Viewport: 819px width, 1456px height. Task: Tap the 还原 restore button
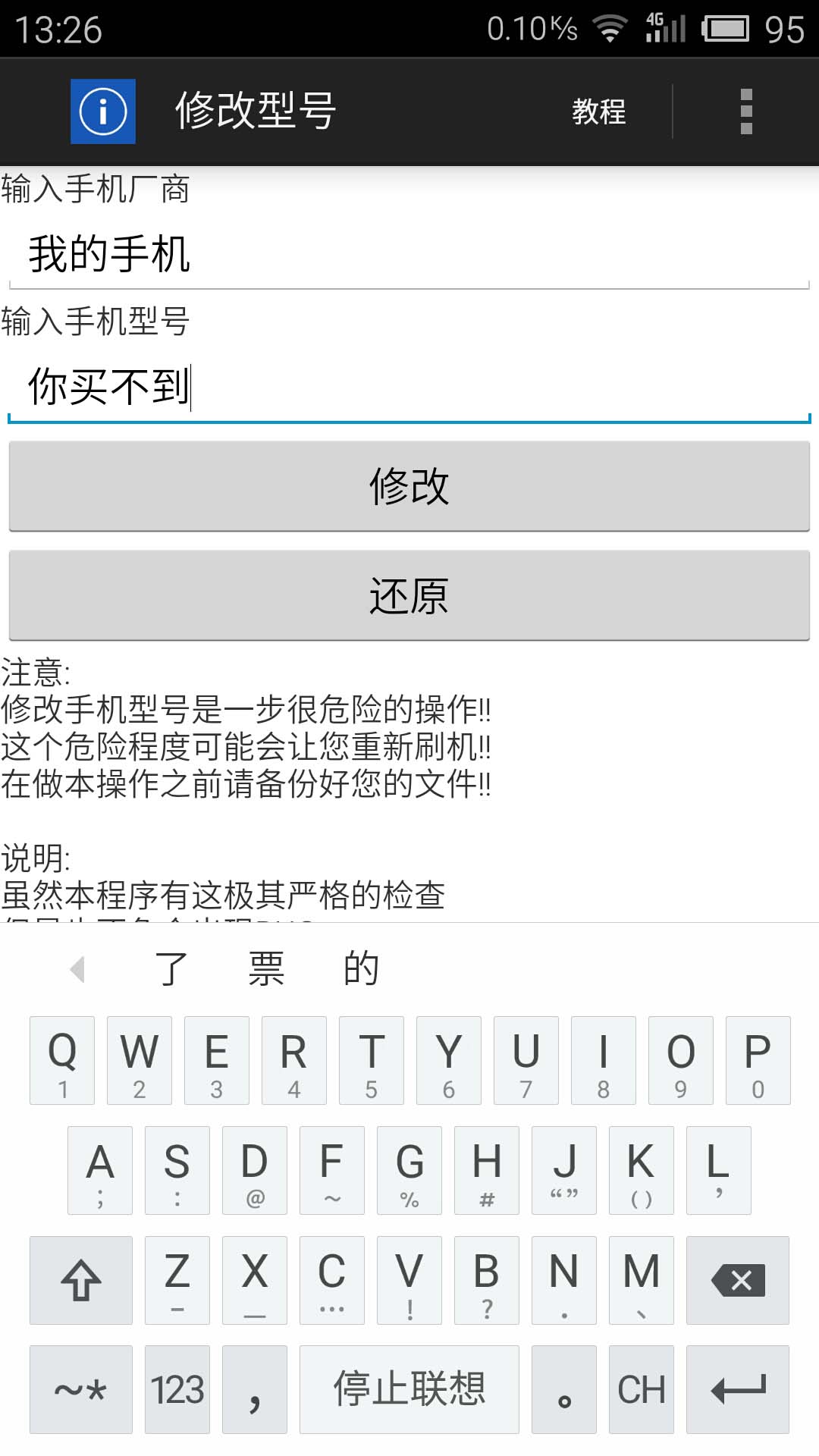click(x=409, y=596)
